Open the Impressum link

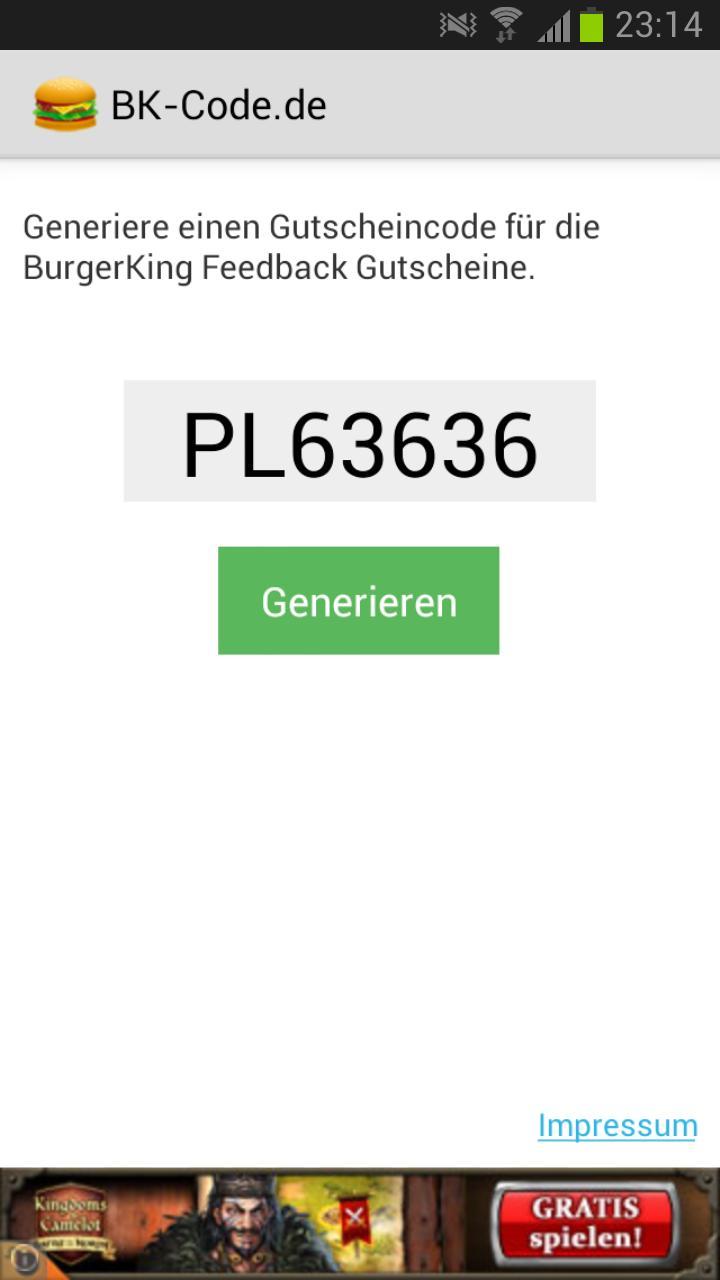[x=617, y=1126]
